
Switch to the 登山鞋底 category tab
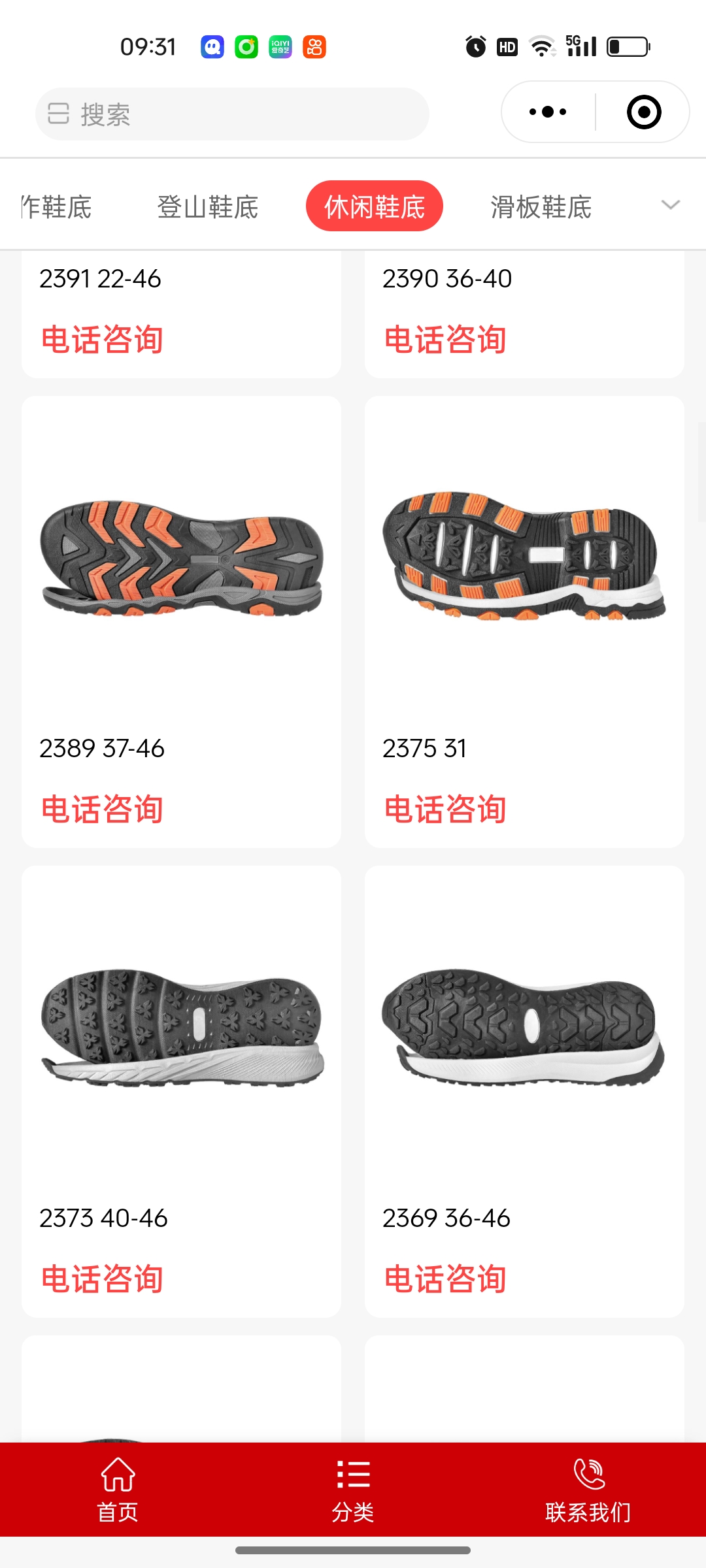[208, 207]
